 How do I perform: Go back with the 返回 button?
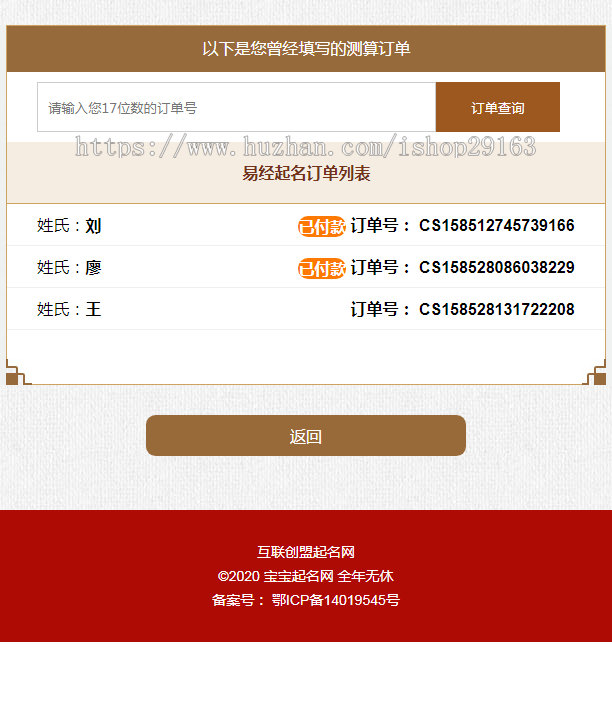click(x=305, y=436)
